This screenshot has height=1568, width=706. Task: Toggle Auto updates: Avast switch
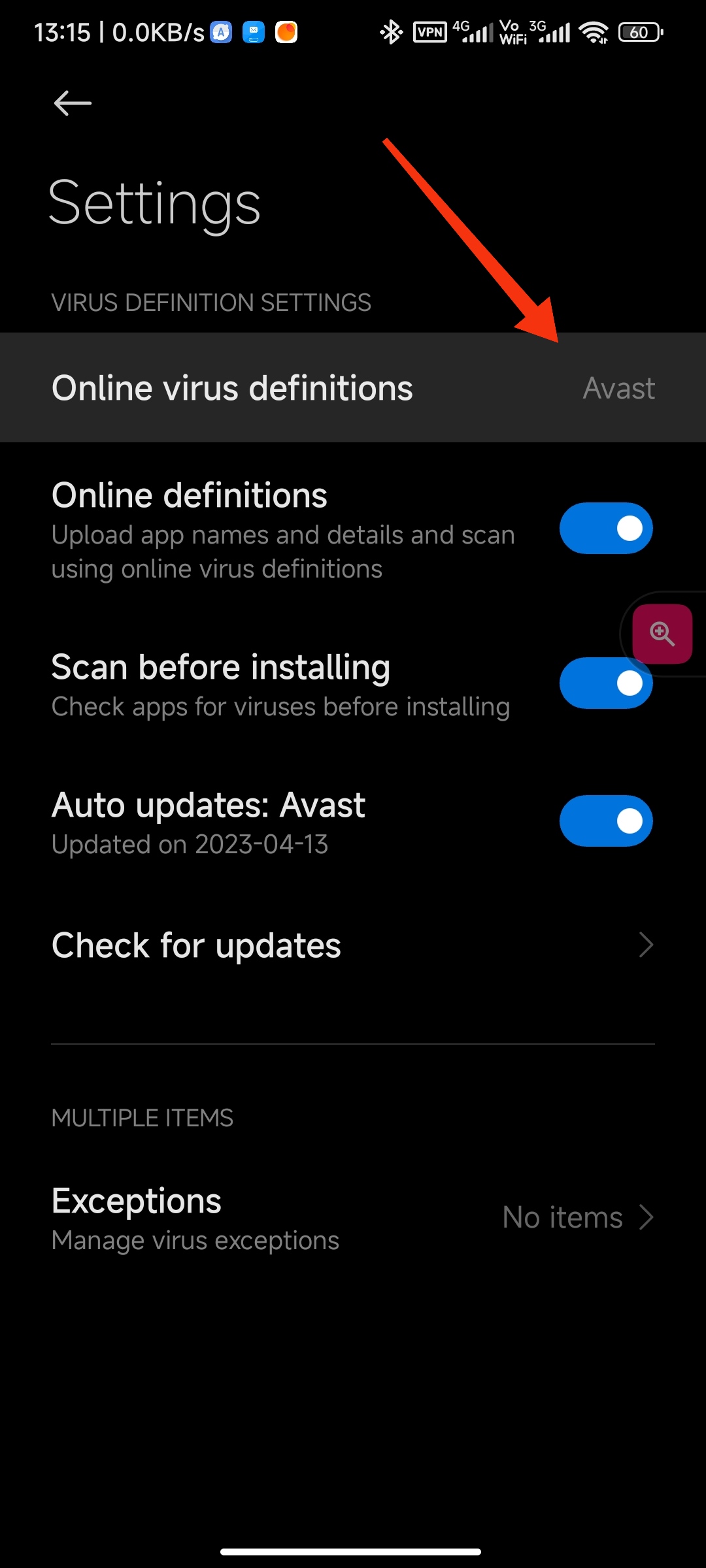tap(606, 821)
